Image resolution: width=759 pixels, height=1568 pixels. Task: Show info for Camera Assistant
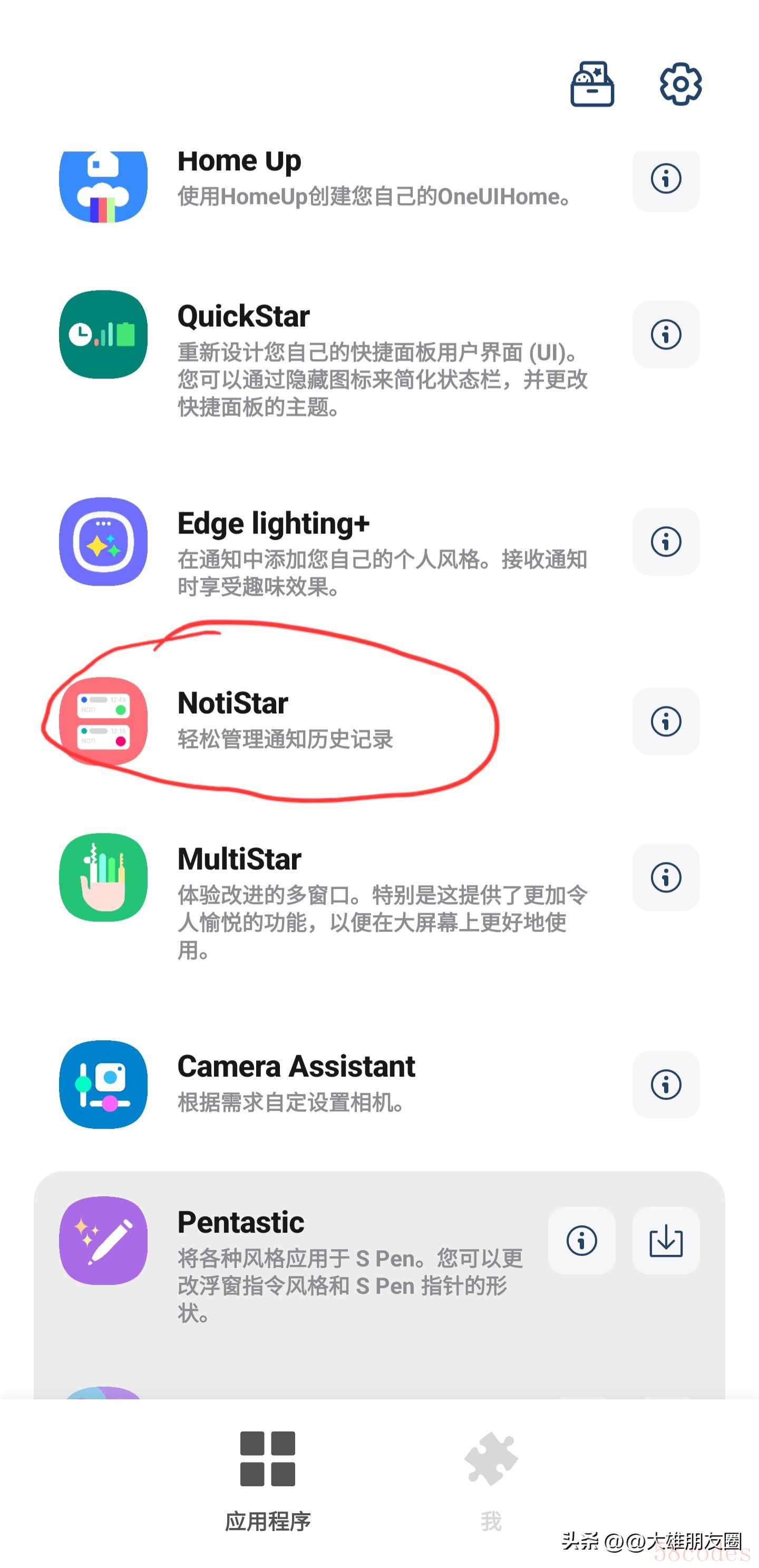click(665, 1084)
